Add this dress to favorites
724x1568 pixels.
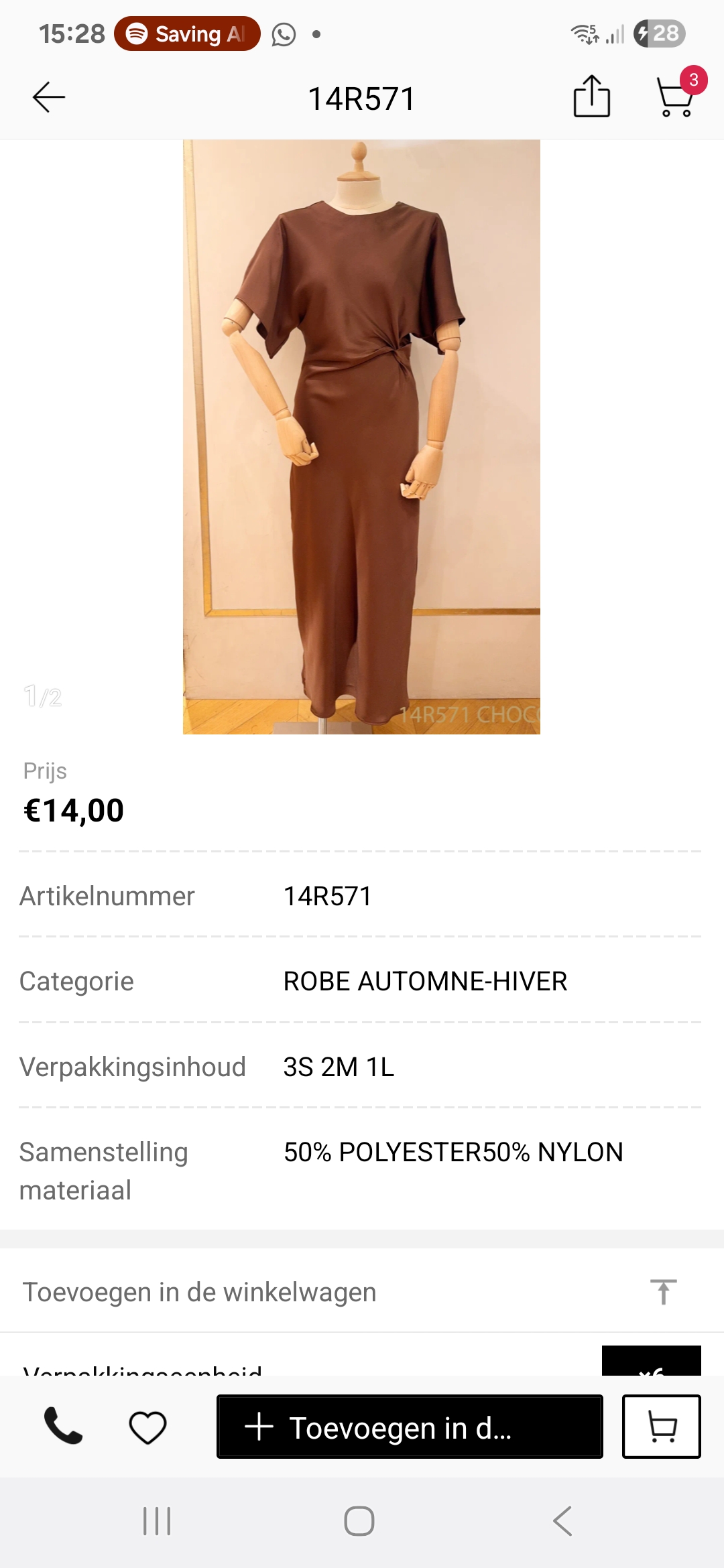[x=147, y=1427]
